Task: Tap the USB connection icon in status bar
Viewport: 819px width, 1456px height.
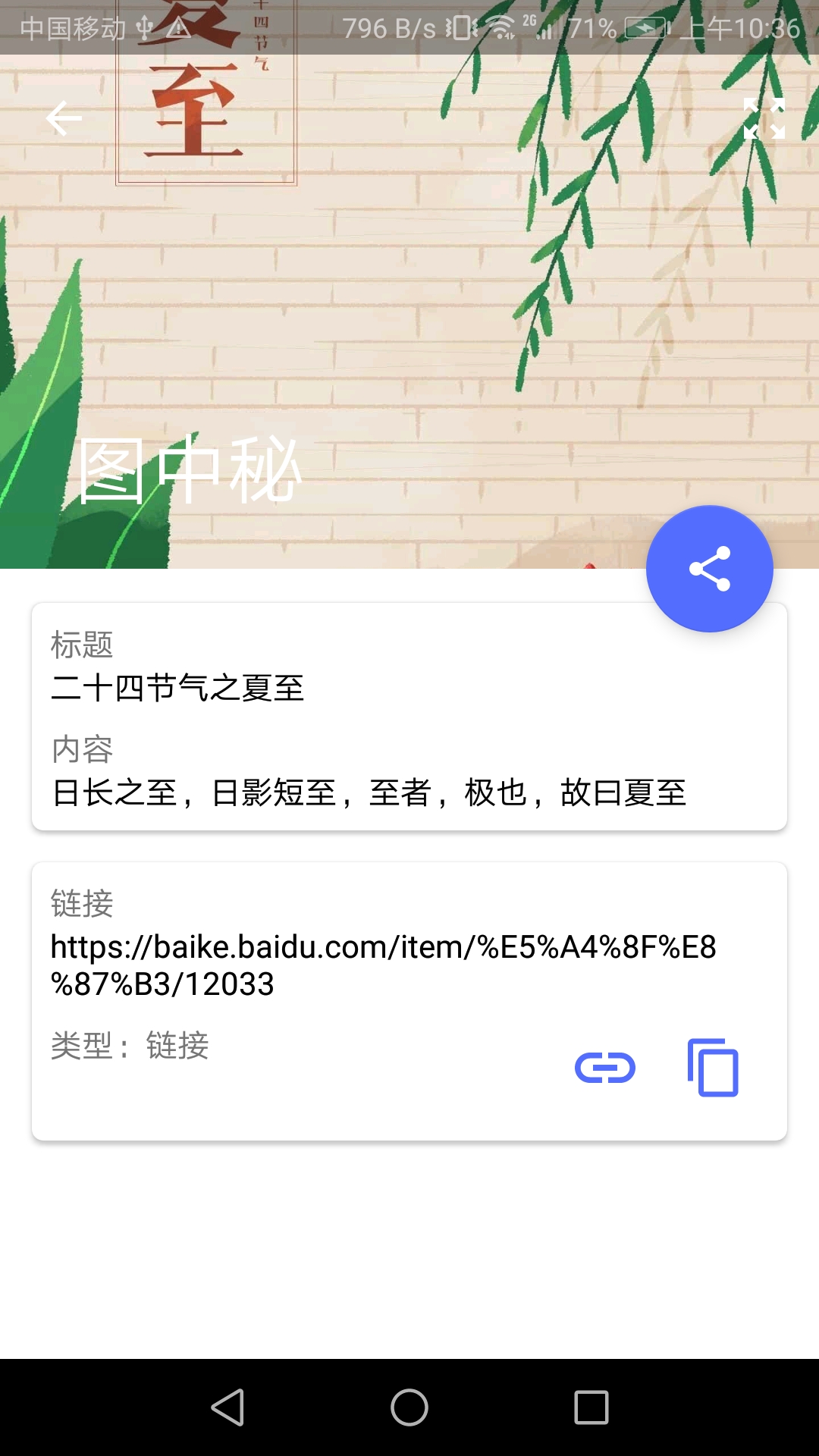Action: click(144, 25)
